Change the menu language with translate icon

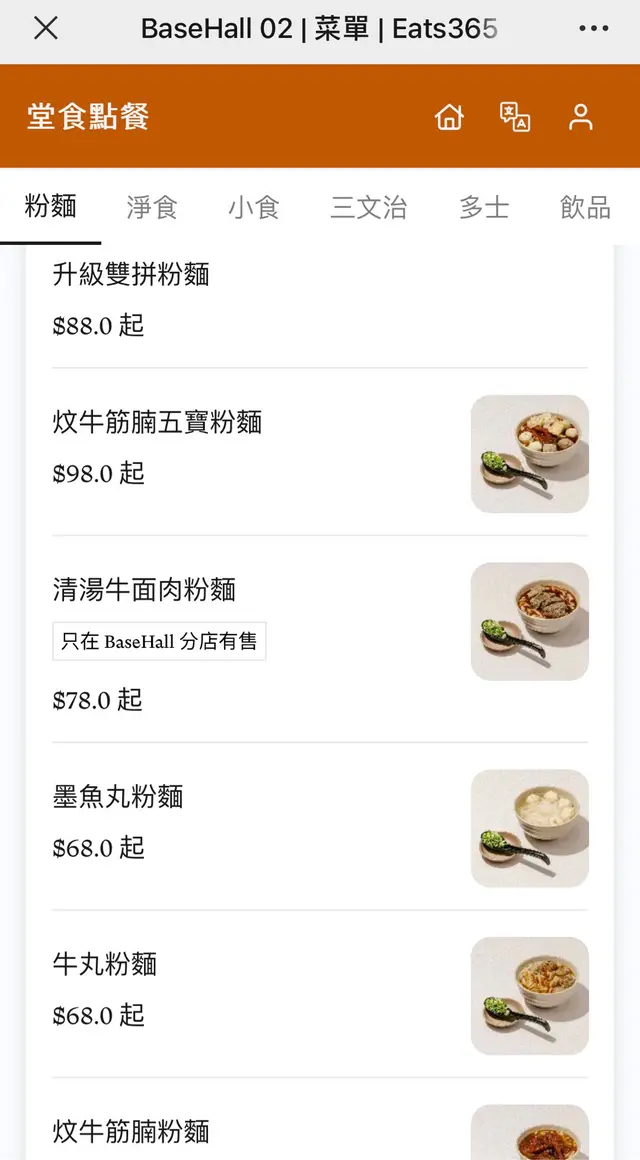(515, 117)
